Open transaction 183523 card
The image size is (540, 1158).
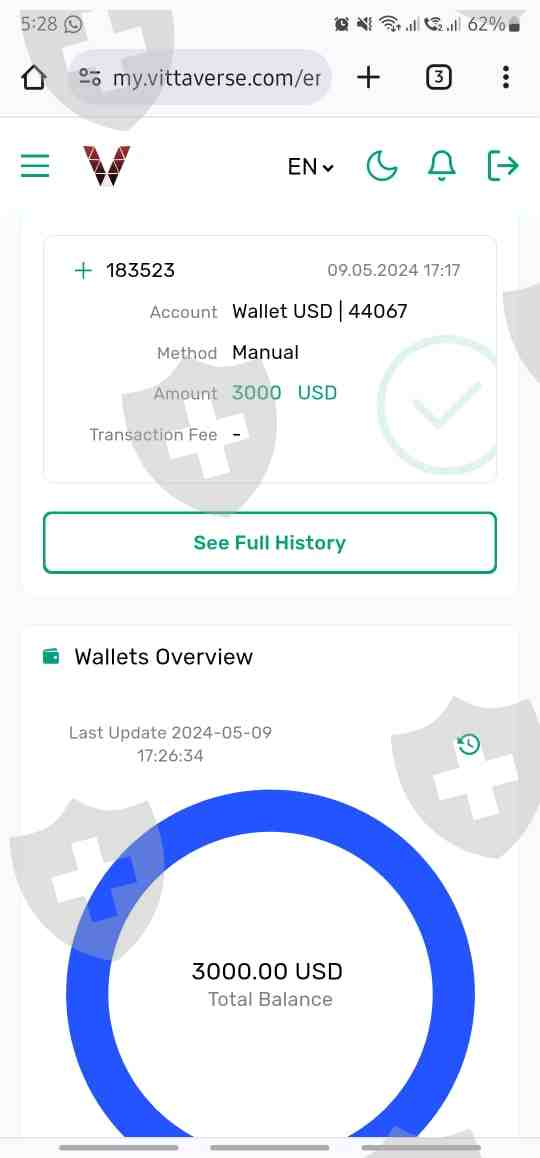coord(270,359)
